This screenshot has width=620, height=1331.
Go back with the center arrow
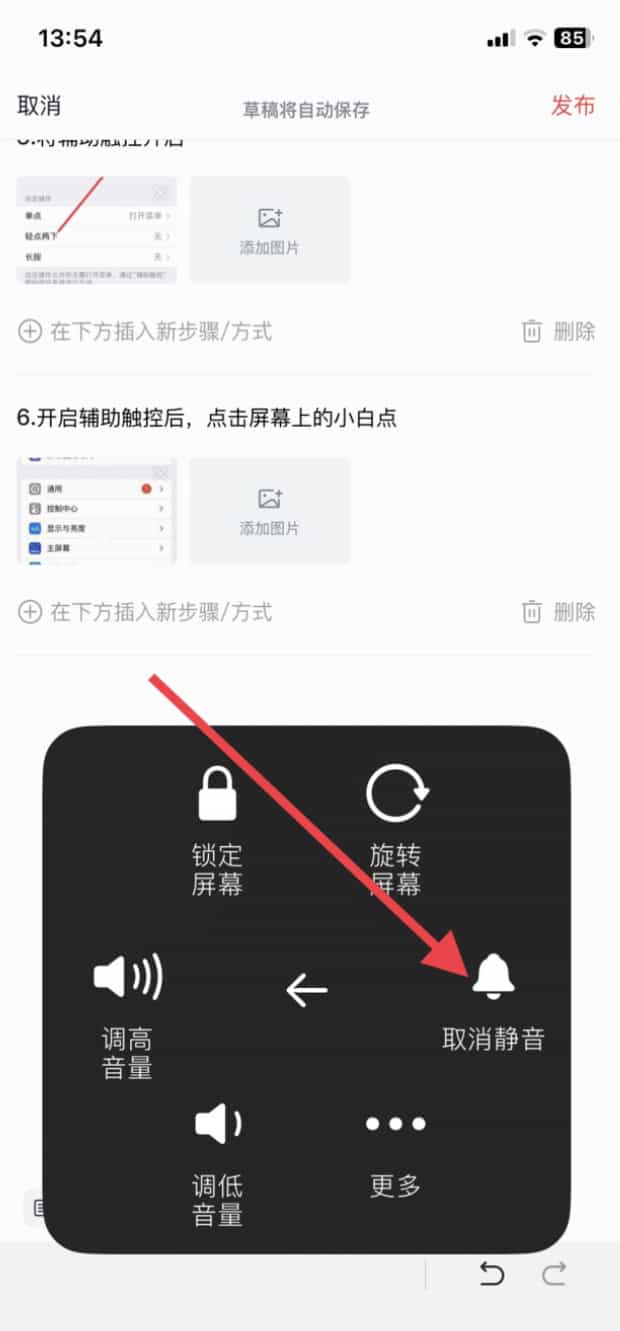[306, 991]
